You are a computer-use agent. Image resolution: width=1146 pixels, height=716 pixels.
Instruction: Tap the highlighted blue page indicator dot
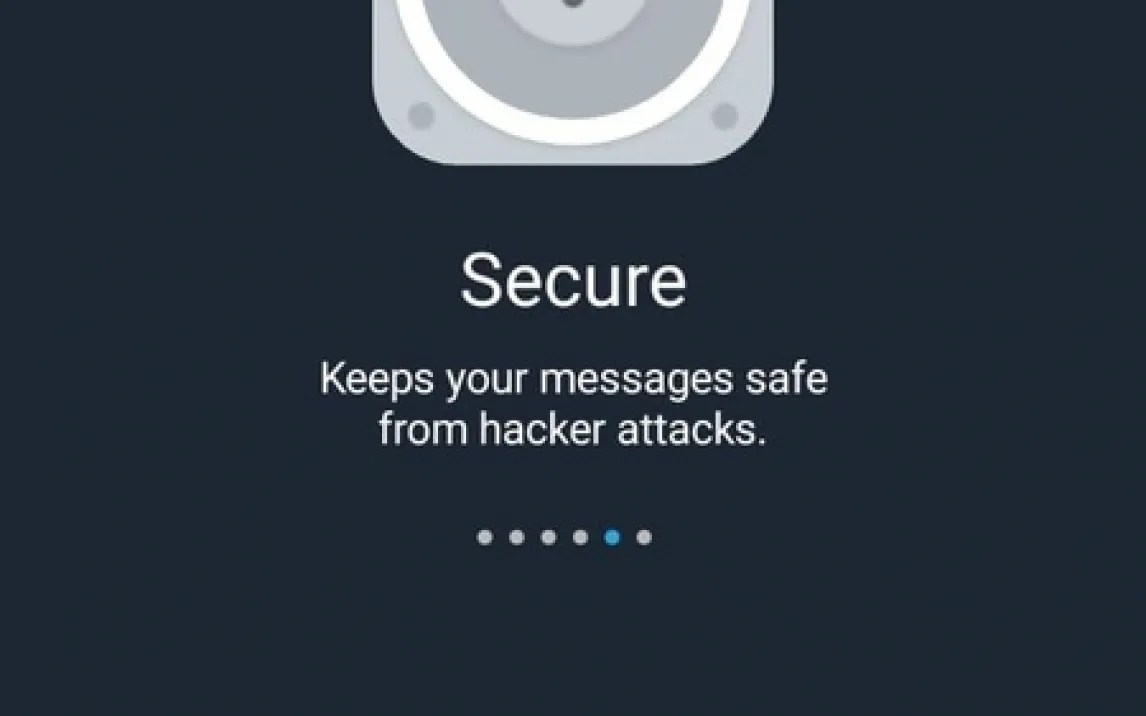pyautogui.click(x=612, y=537)
